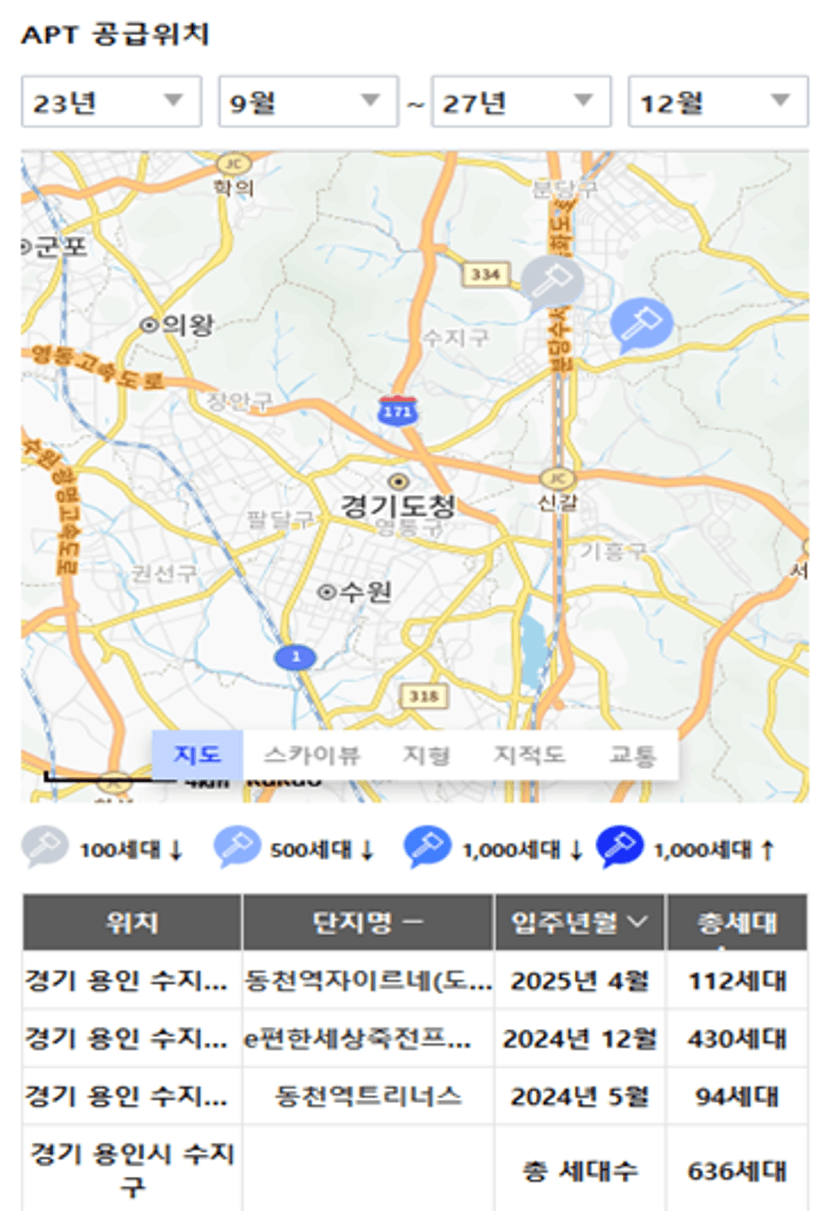Open the 동천역트리너스 apartment row
This screenshot has height=1211, width=827.
367,1097
